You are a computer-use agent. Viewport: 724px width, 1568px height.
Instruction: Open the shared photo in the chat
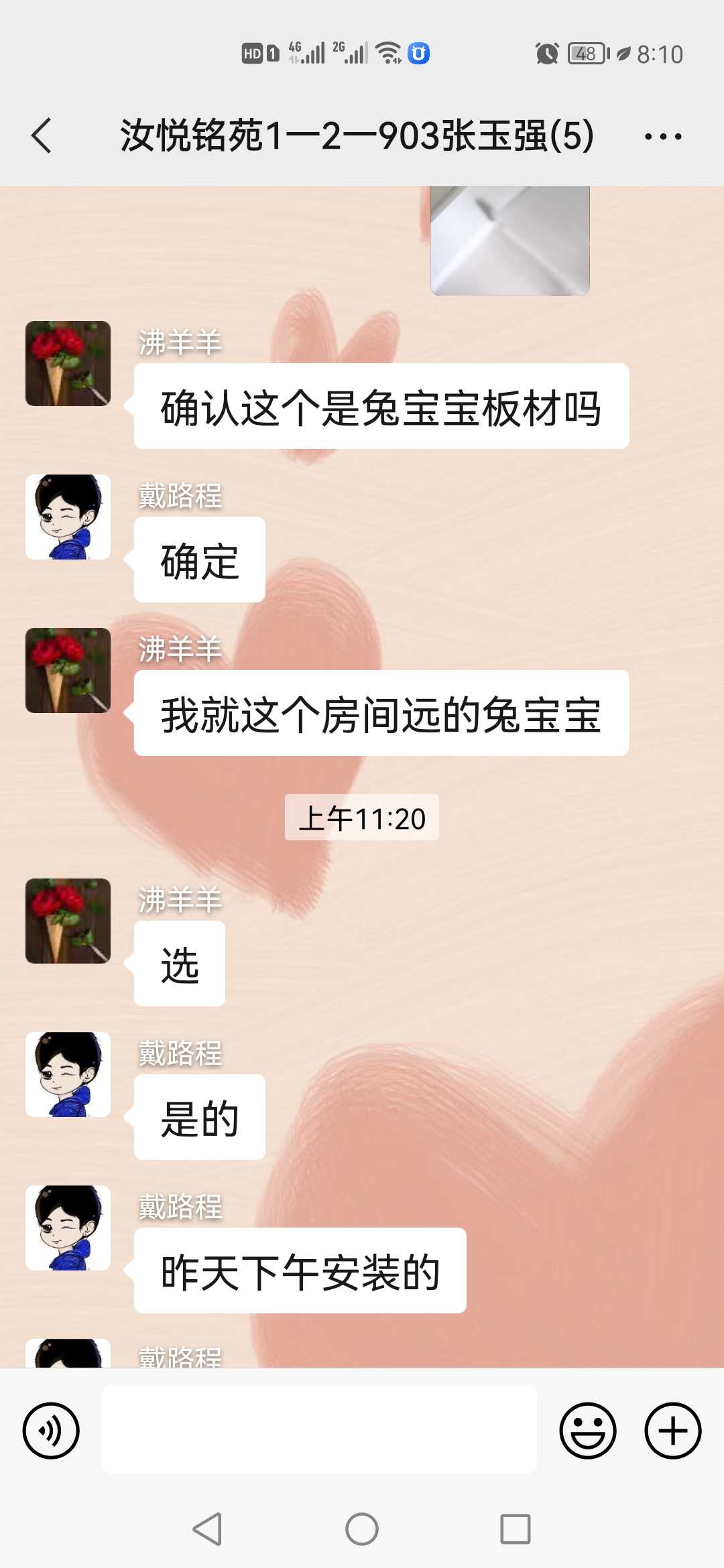point(509,241)
